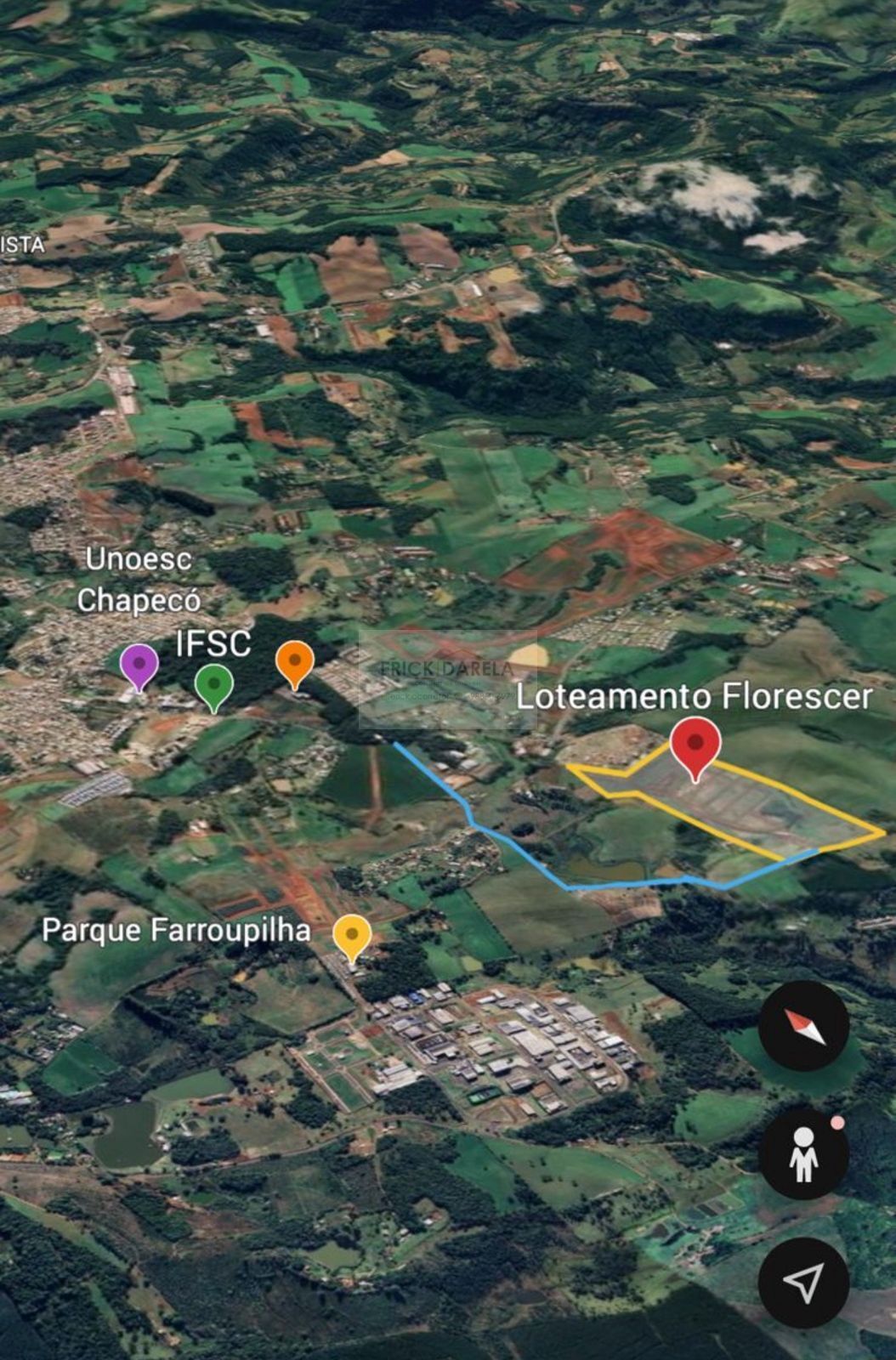This screenshot has width=896, height=1360.
Task: Select the red Loteamento Florescer pin
Action: (695, 743)
